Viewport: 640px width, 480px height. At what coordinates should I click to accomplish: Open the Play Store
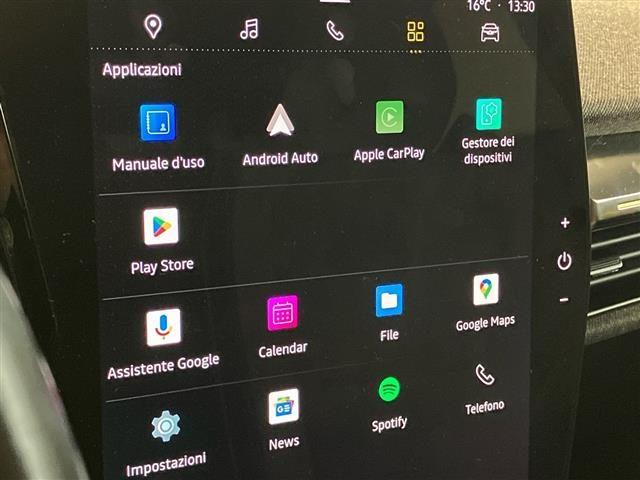161,227
